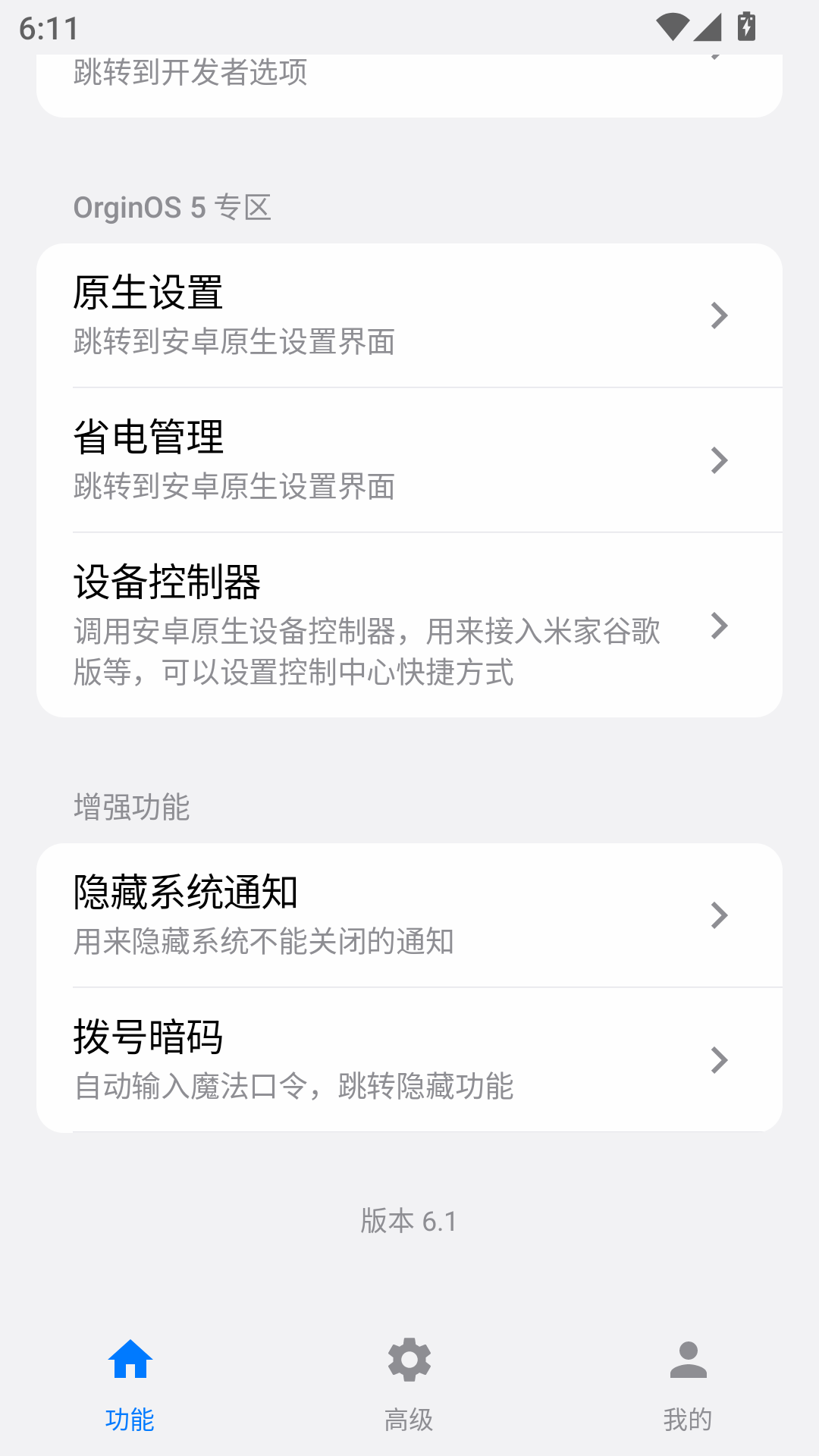819x1456 pixels.
Task: Tap the chevron next to 原生设置
Action: (719, 315)
